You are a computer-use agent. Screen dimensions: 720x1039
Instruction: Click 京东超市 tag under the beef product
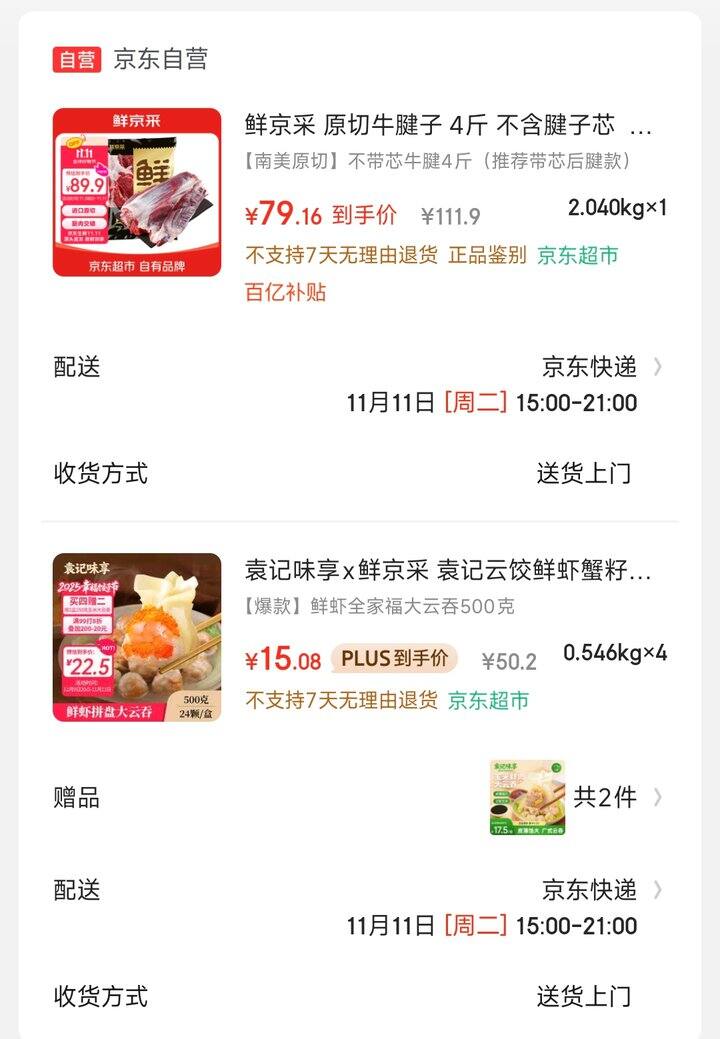pyautogui.click(x=578, y=257)
